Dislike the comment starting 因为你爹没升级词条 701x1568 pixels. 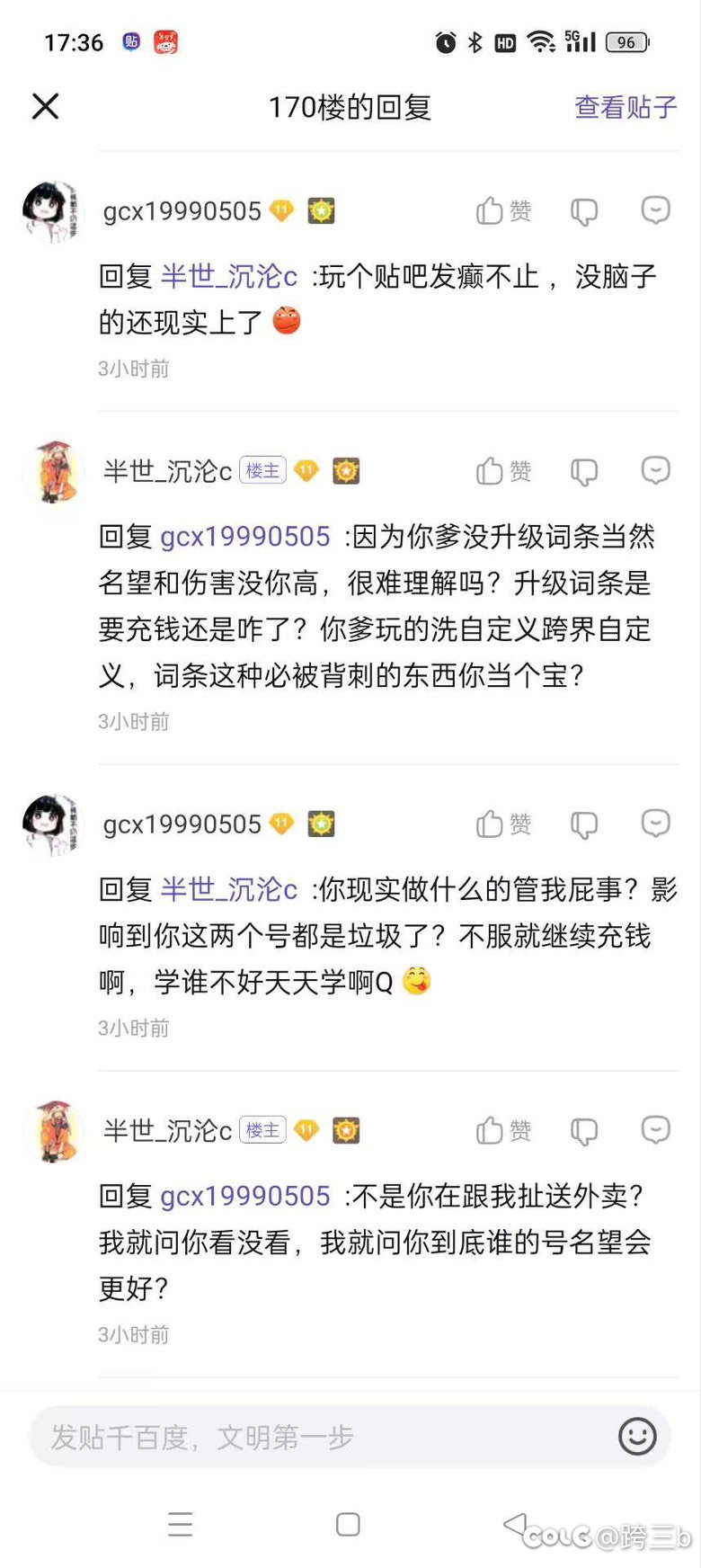(584, 472)
